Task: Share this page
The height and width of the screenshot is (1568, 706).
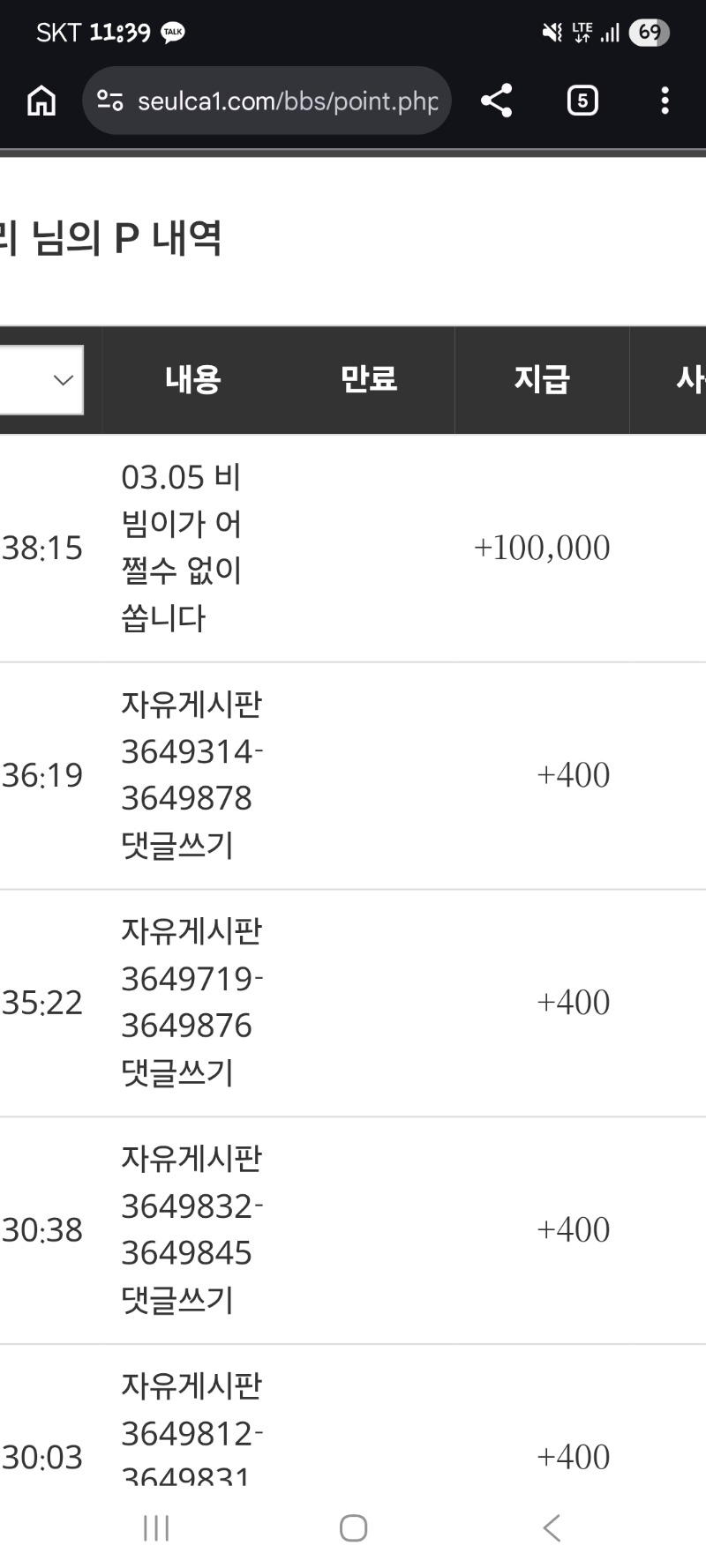Action: coord(497,101)
